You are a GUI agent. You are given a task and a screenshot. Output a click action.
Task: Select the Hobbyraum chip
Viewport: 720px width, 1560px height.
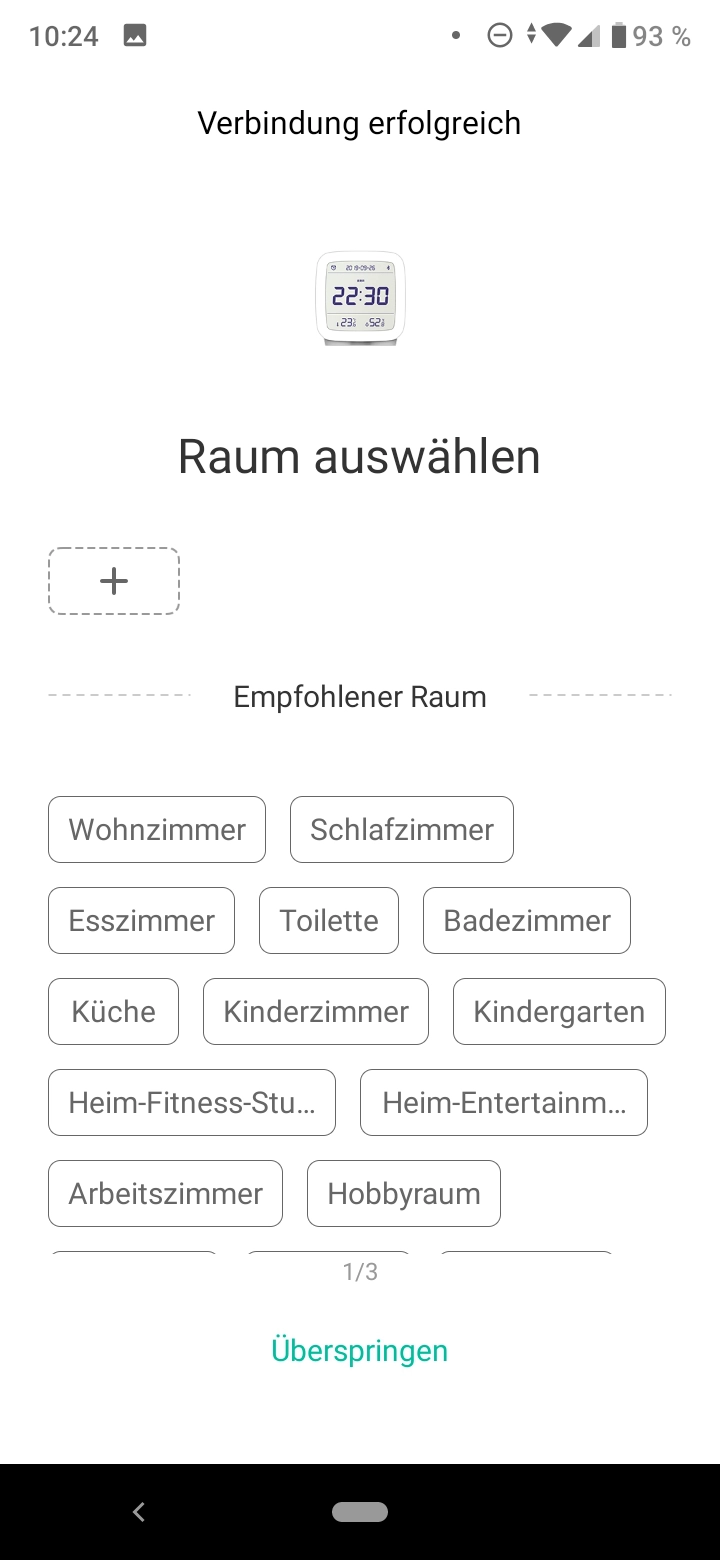pyautogui.click(x=404, y=1193)
